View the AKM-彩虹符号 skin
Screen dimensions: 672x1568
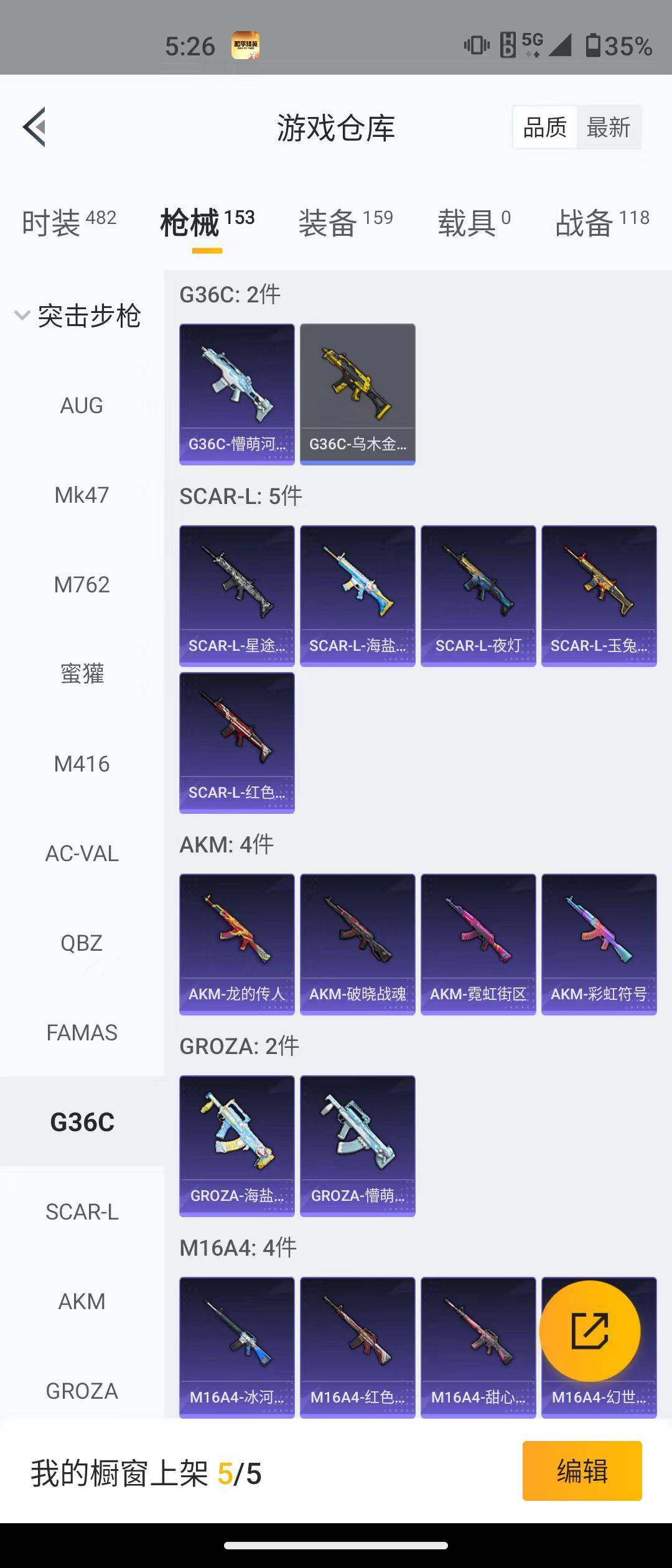coord(599,943)
